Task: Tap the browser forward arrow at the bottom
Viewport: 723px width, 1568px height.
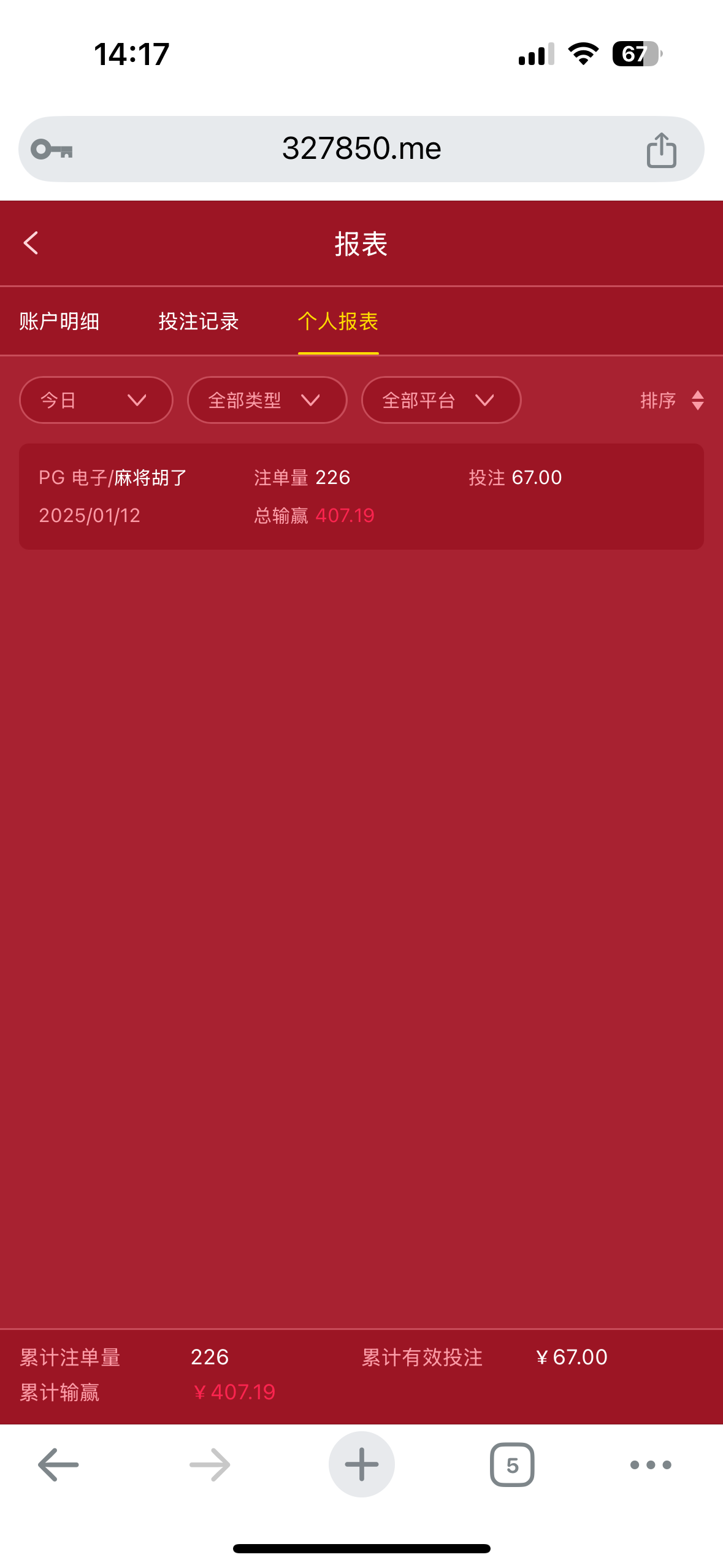Action: tap(208, 1464)
